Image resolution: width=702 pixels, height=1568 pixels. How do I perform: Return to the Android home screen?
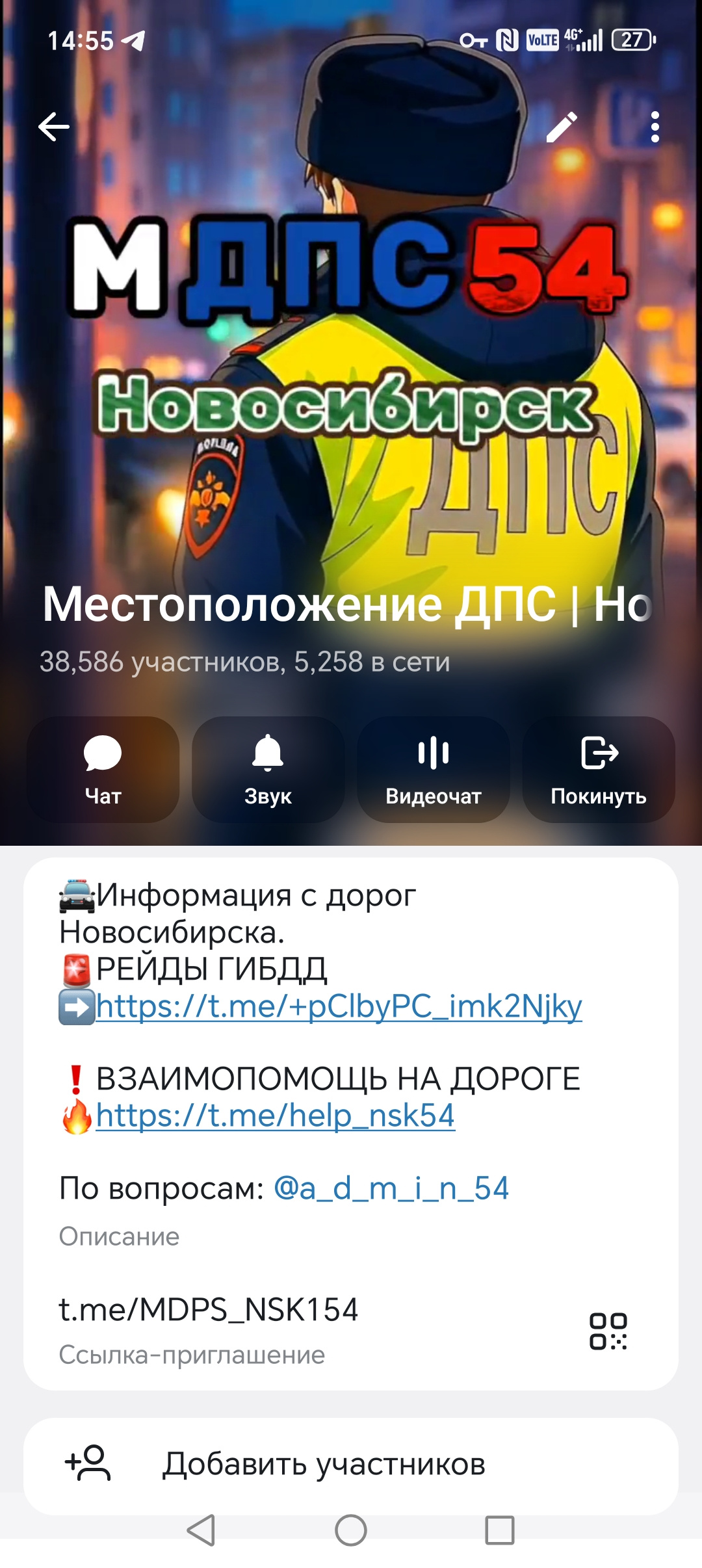click(351, 1530)
